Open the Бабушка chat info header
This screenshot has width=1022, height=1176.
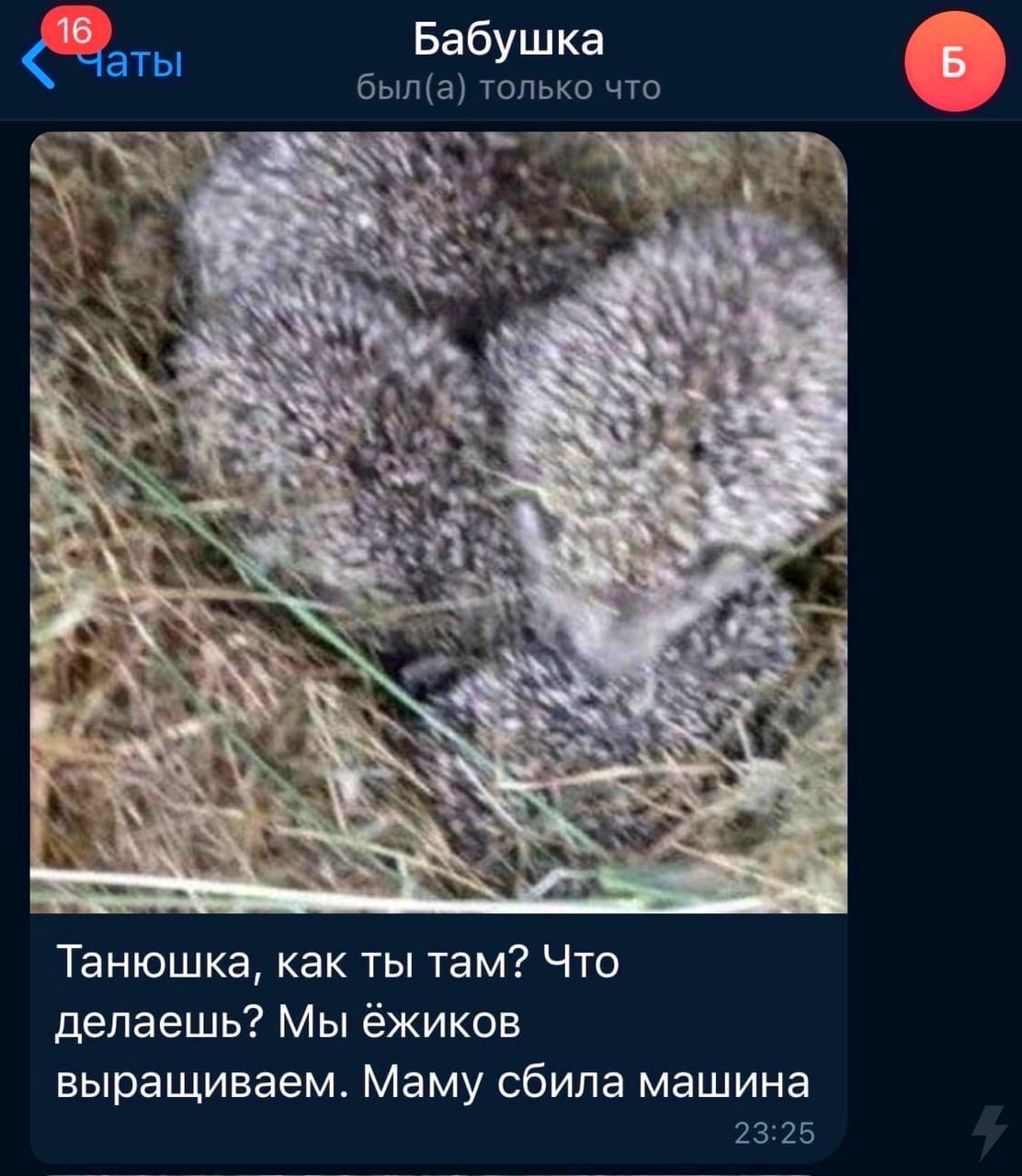tap(508, 61)
